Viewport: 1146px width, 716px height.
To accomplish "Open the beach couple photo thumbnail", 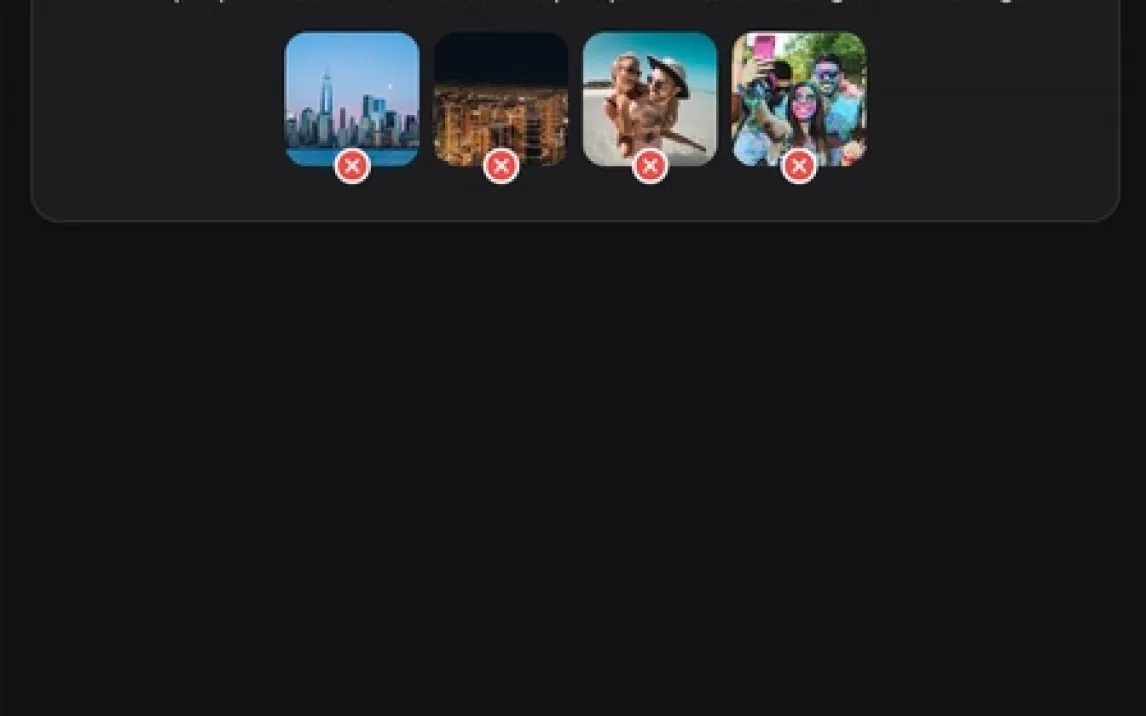I will click(650, 92).
